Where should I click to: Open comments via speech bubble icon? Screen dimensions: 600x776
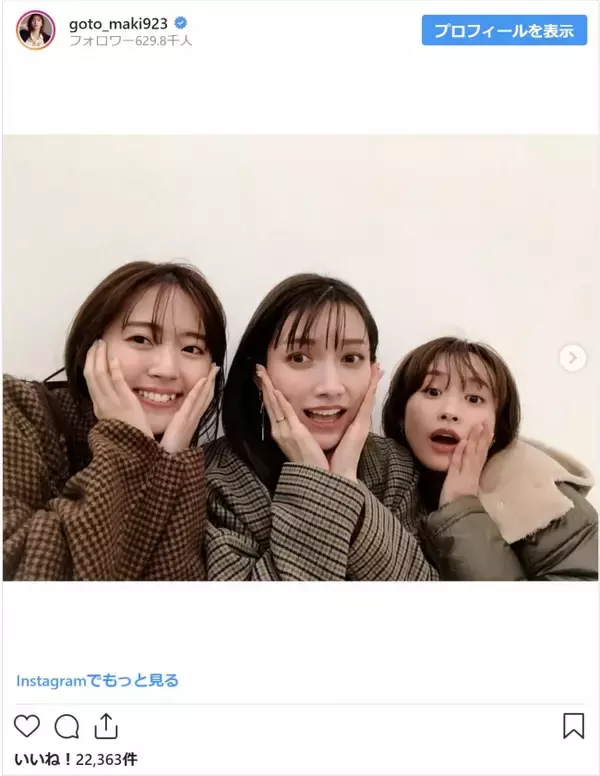coord(67,725)
